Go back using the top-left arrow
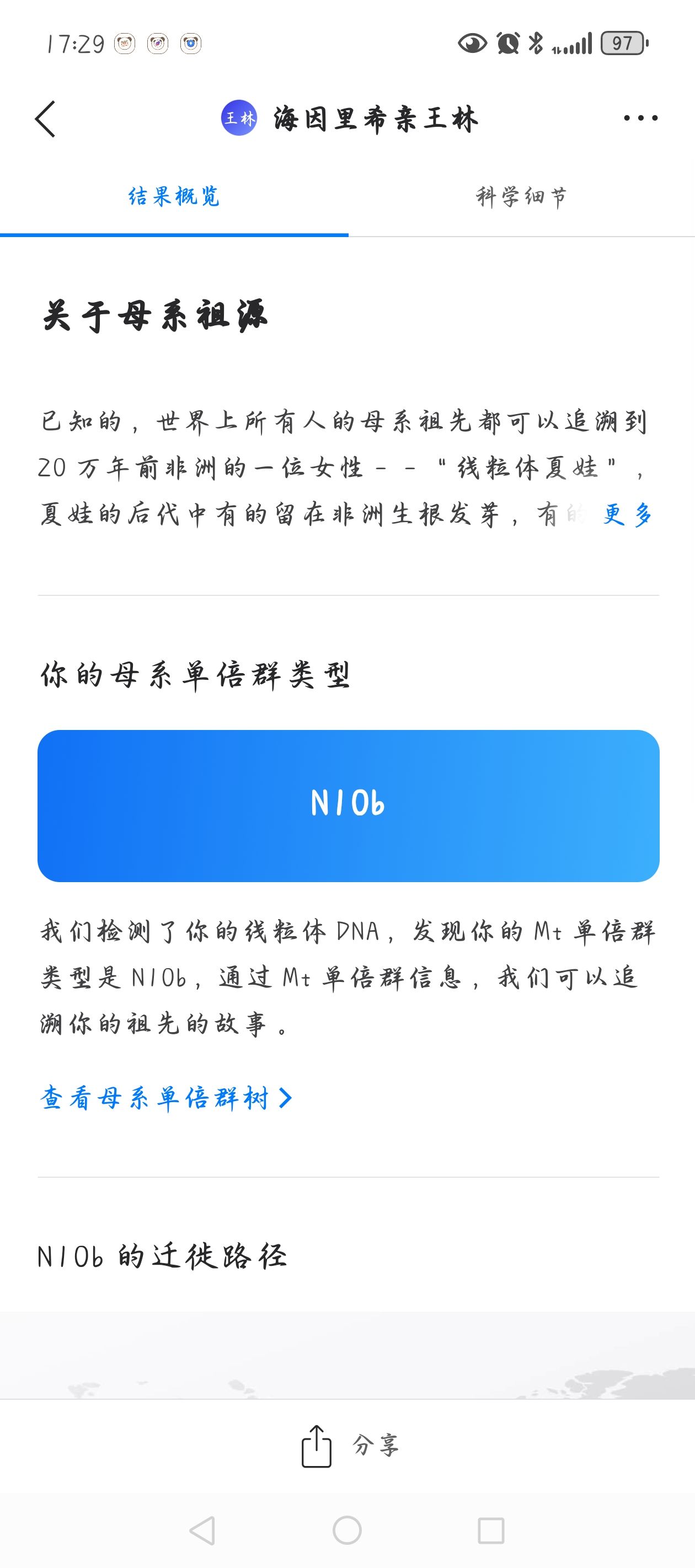This screenshot has width=695, height=1568. (x=46, y=119)
